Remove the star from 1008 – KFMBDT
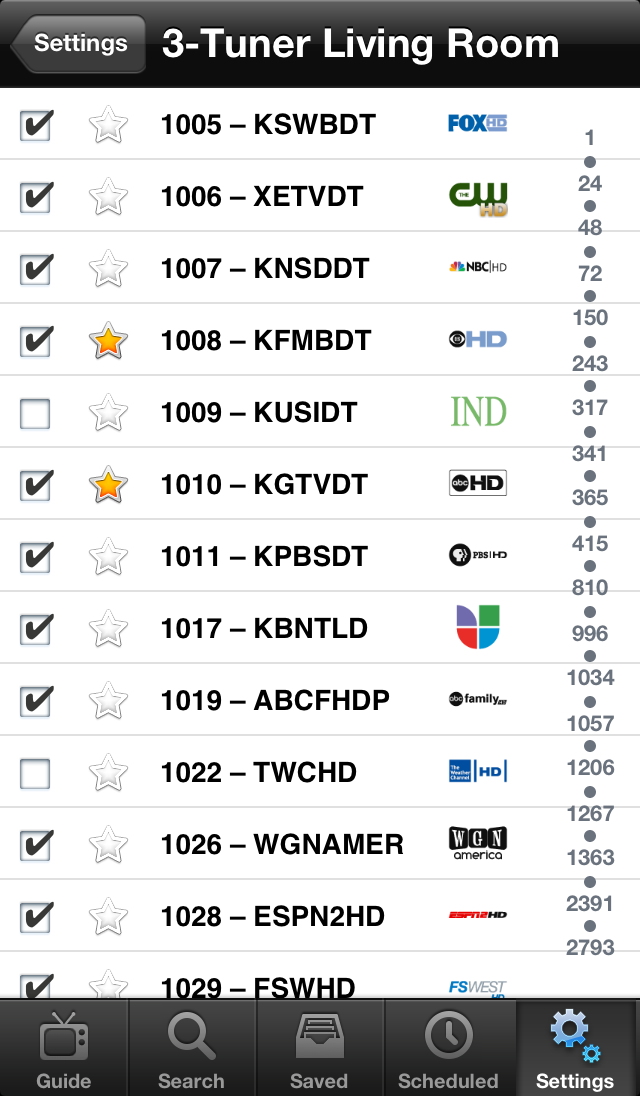Viewport: 640px width, 1096px height. [x=108, y=341]
